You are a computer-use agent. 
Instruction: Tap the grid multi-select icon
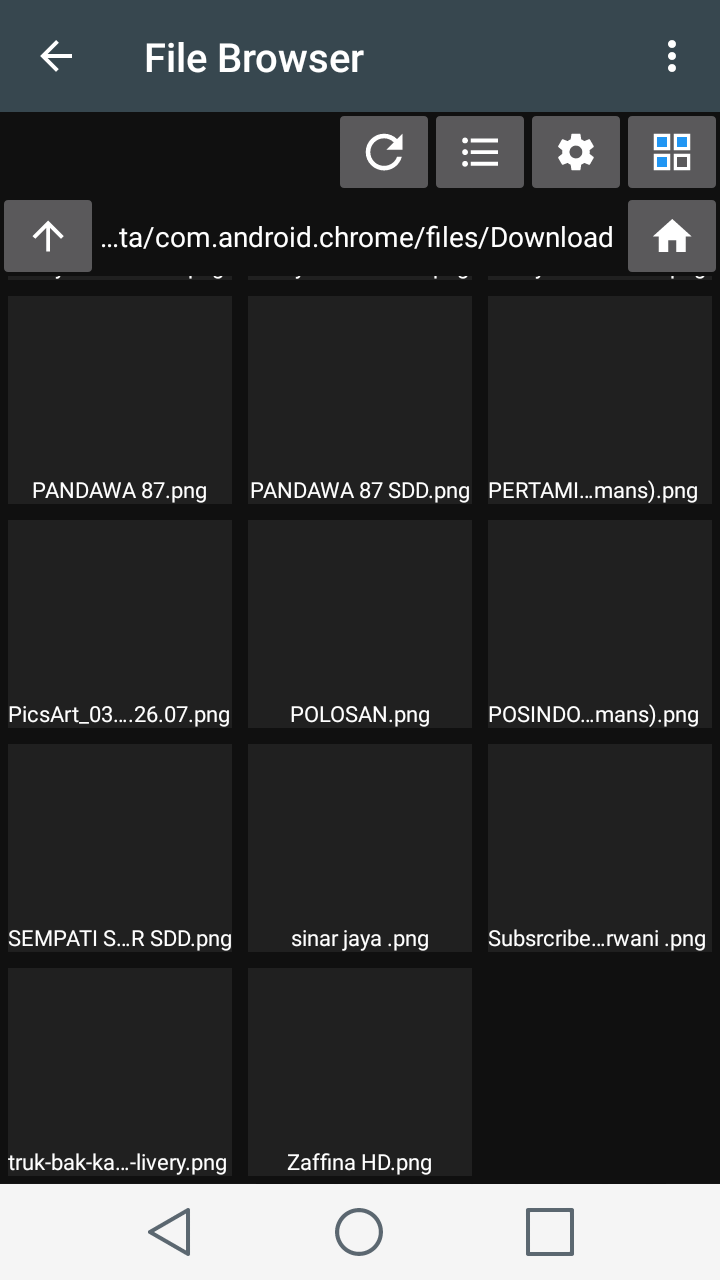coord(672,152)
